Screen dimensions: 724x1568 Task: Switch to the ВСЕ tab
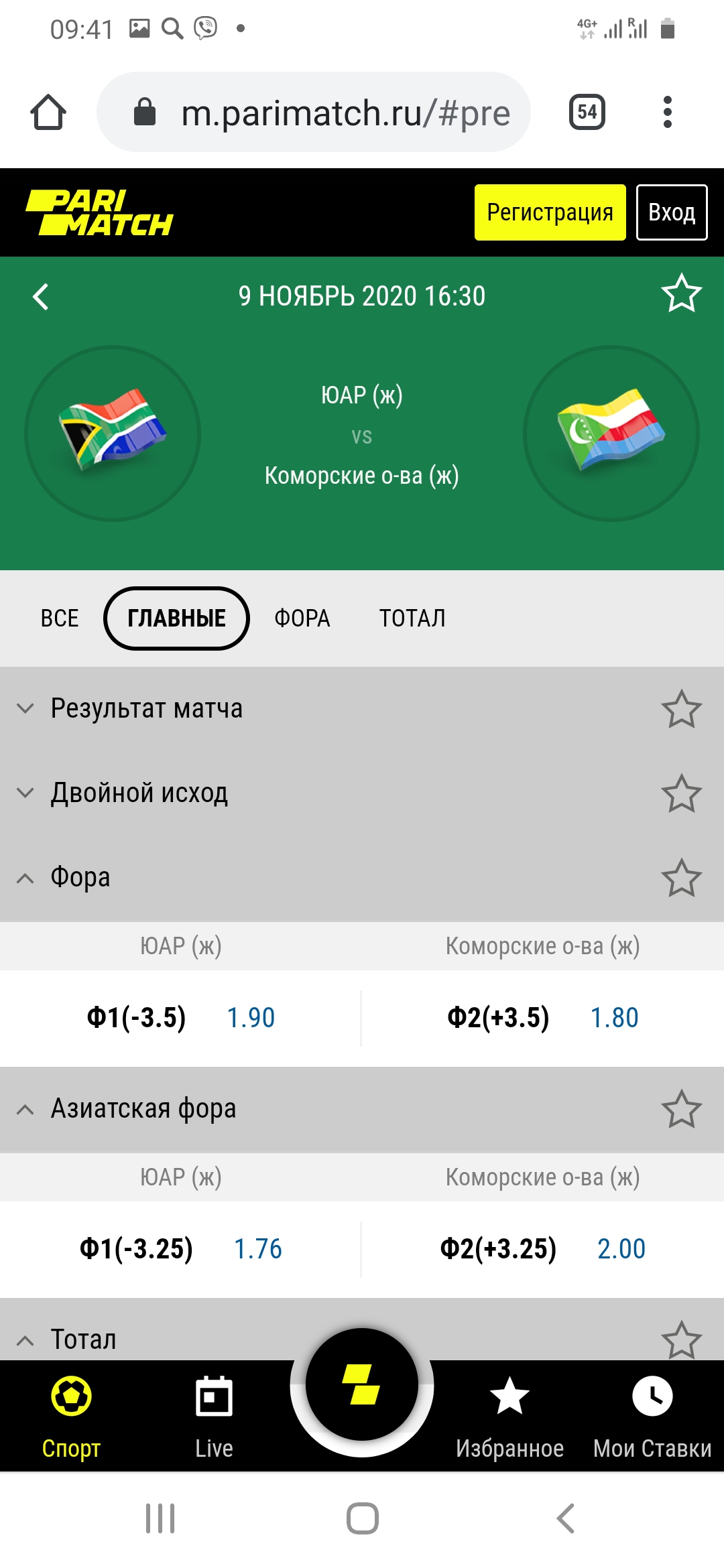(60, 618)
